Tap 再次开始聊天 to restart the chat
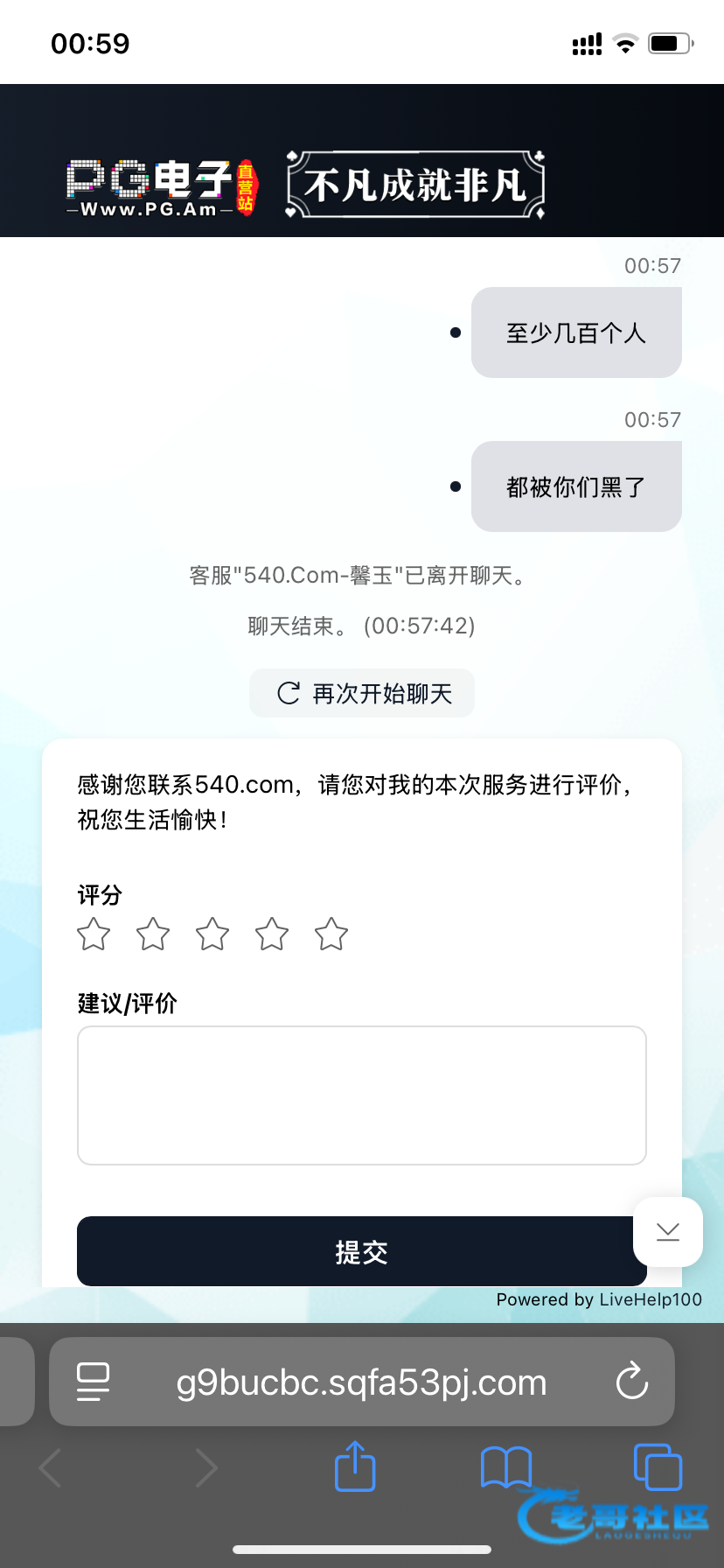The width and height of the screenshot is (724, 1568). pyautogui.click(x=362, y=693)
